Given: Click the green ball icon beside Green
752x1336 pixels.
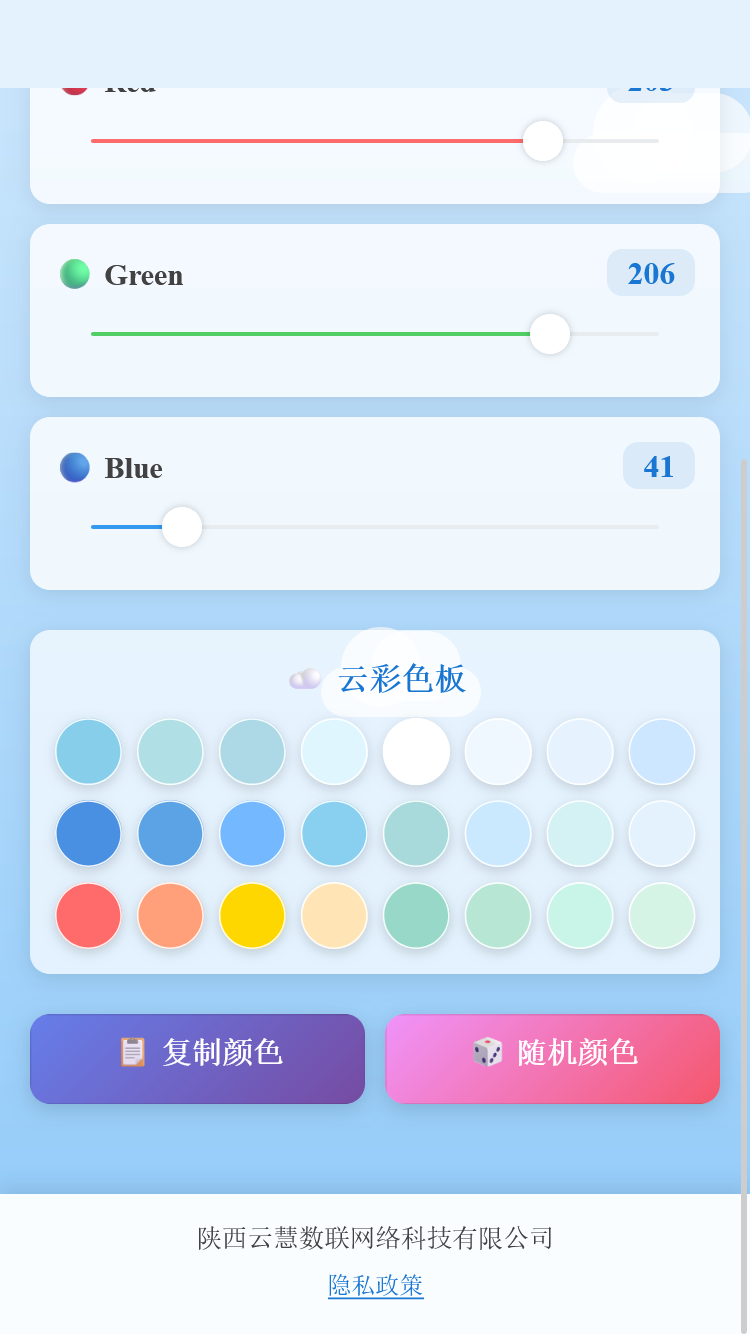Looking at the screenshot, I should tap(74, 273).
